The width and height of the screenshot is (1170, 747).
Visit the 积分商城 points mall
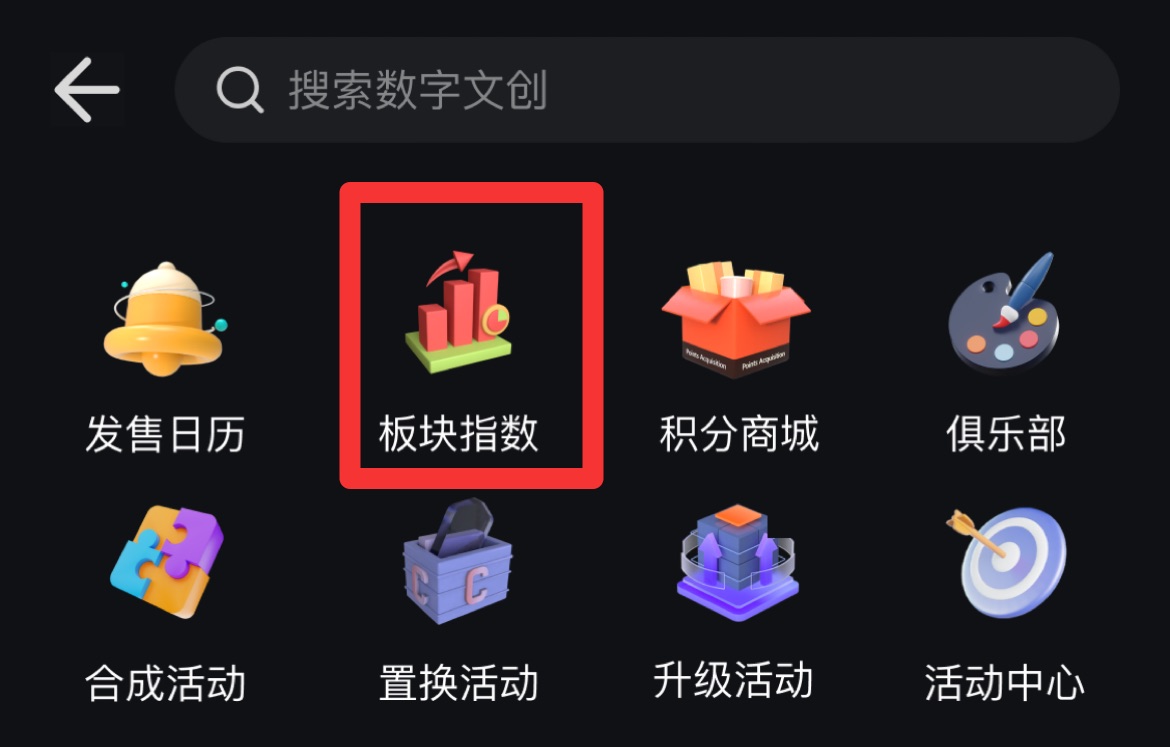click(x=738, y=350)
